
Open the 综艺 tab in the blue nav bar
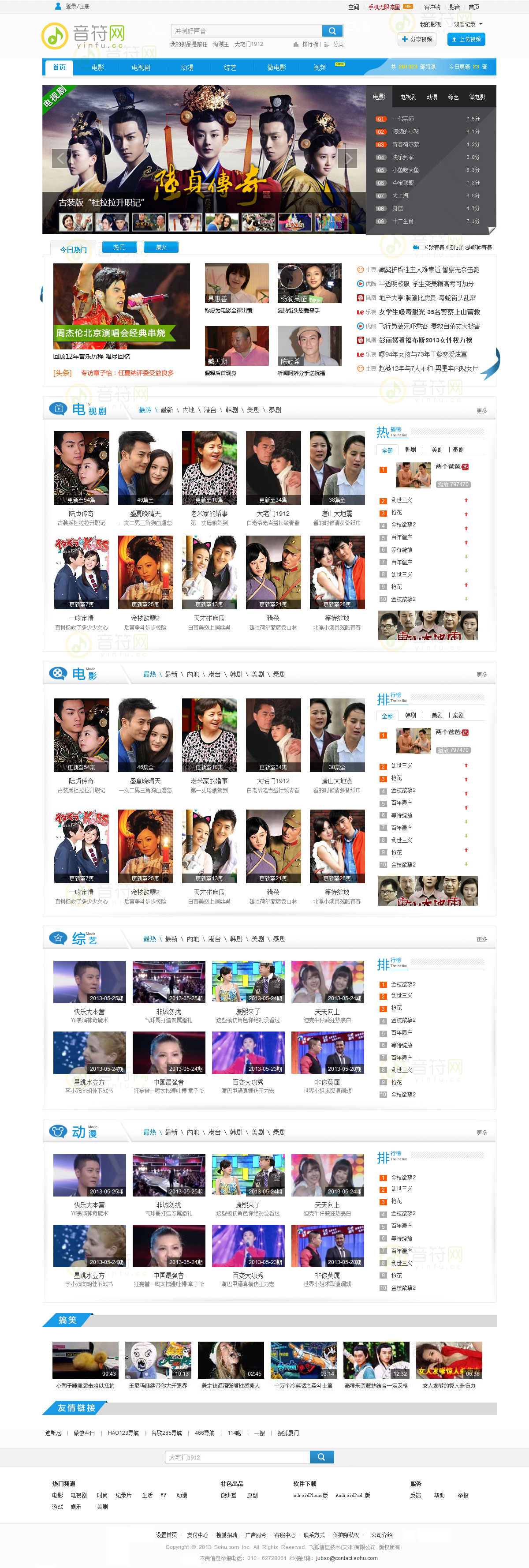(x=230, y=68)
